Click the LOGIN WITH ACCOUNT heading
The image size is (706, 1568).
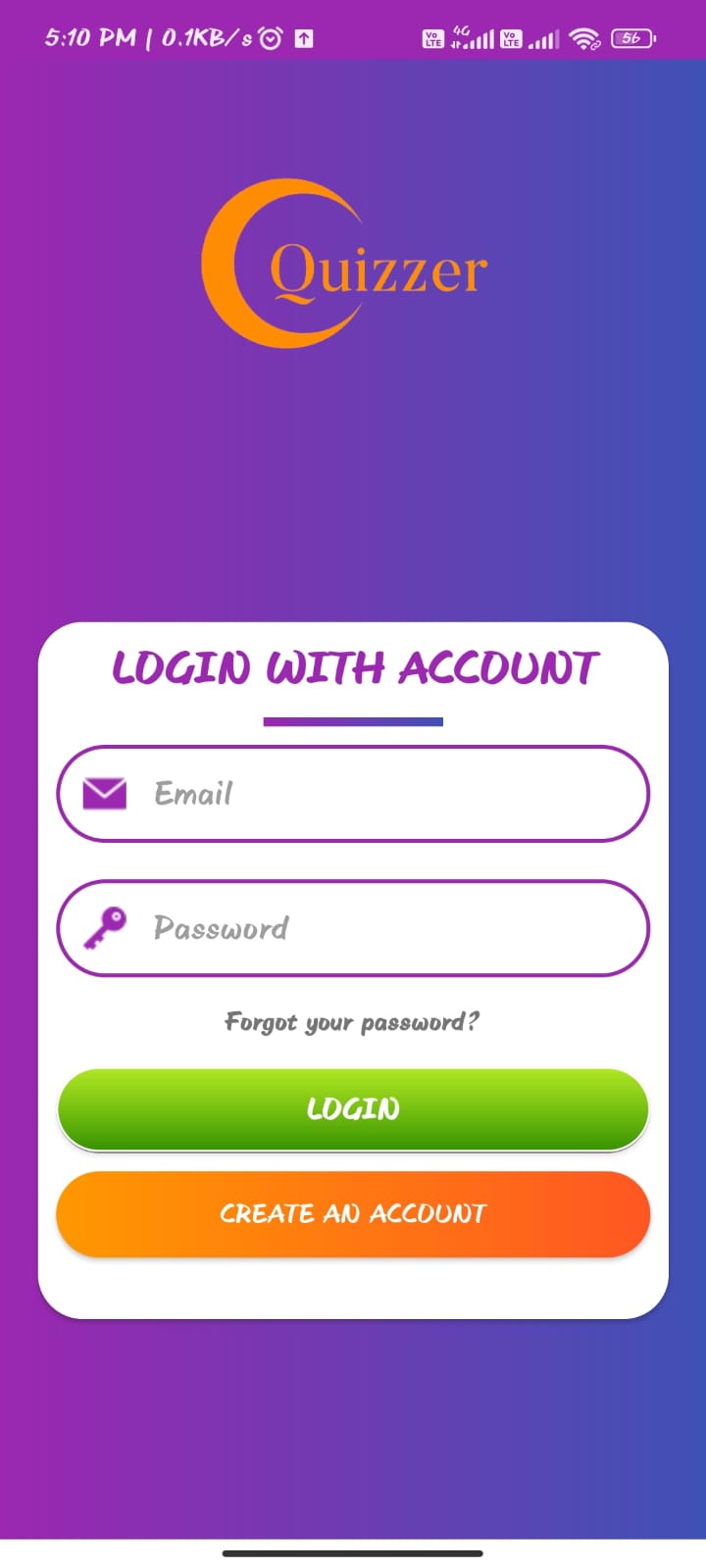pos(352,666)
